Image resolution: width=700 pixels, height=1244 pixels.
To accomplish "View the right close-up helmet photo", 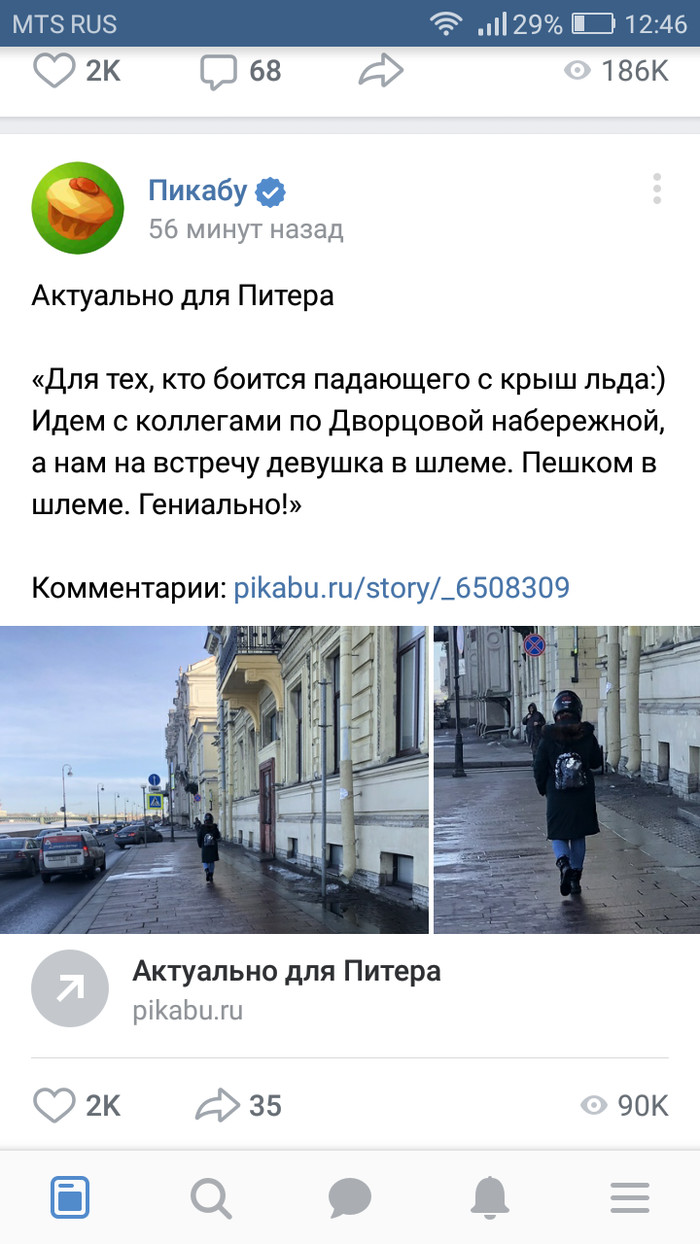I will [566, 779].
